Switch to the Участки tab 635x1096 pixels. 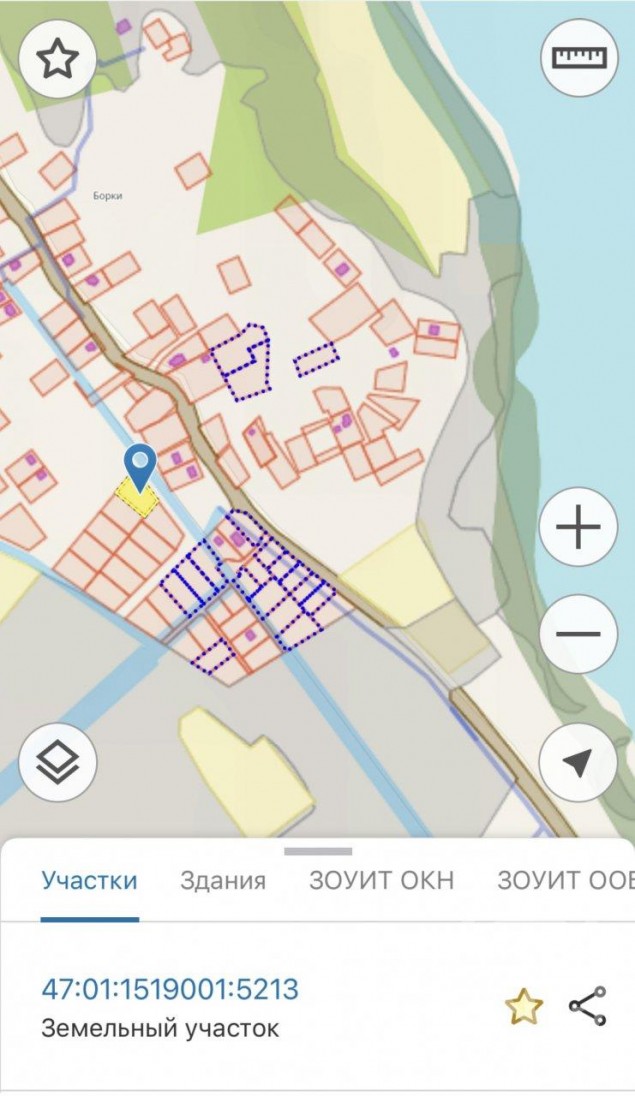[89, 881]
